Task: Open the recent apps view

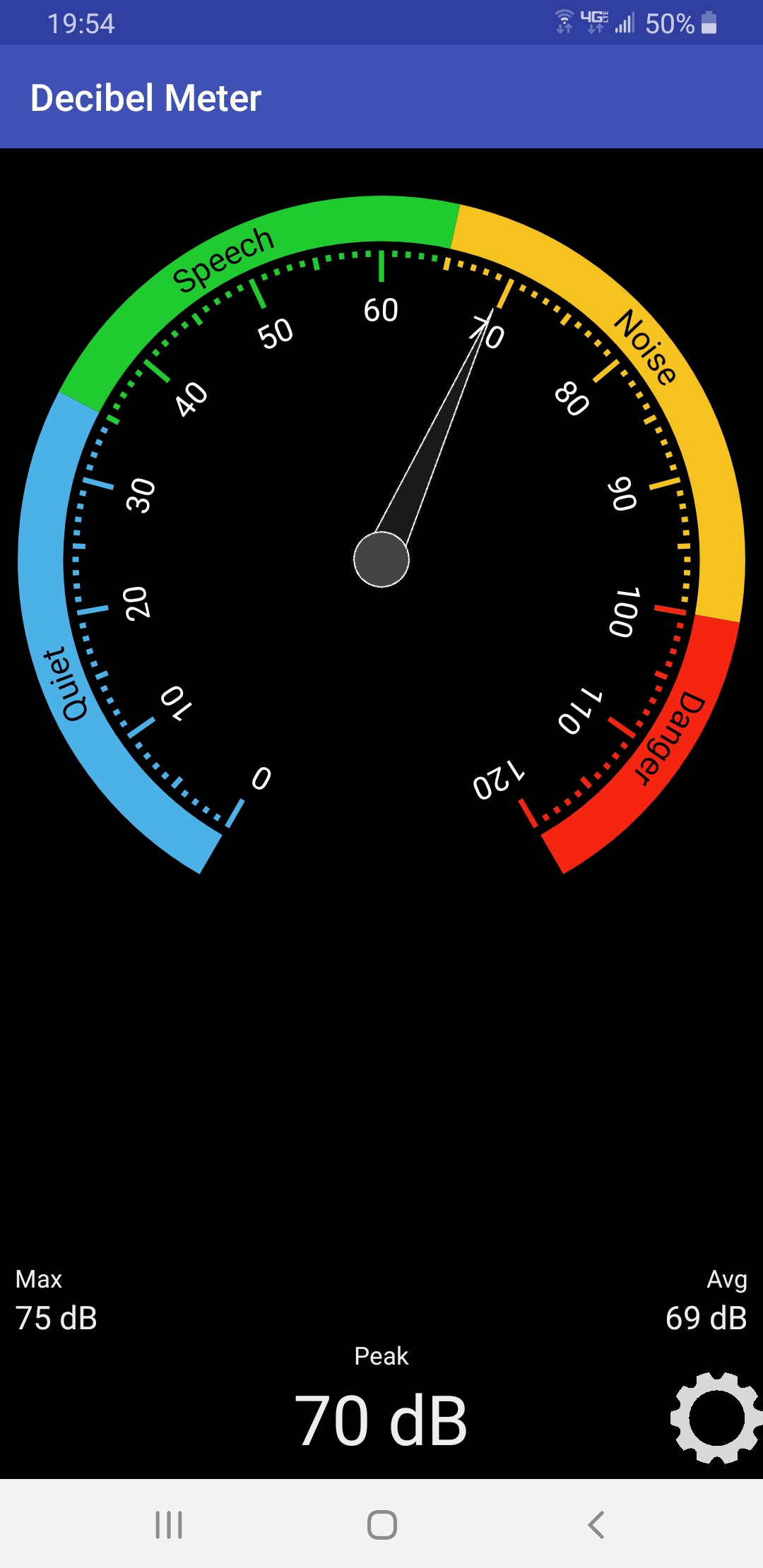Action: point(169,1525)
